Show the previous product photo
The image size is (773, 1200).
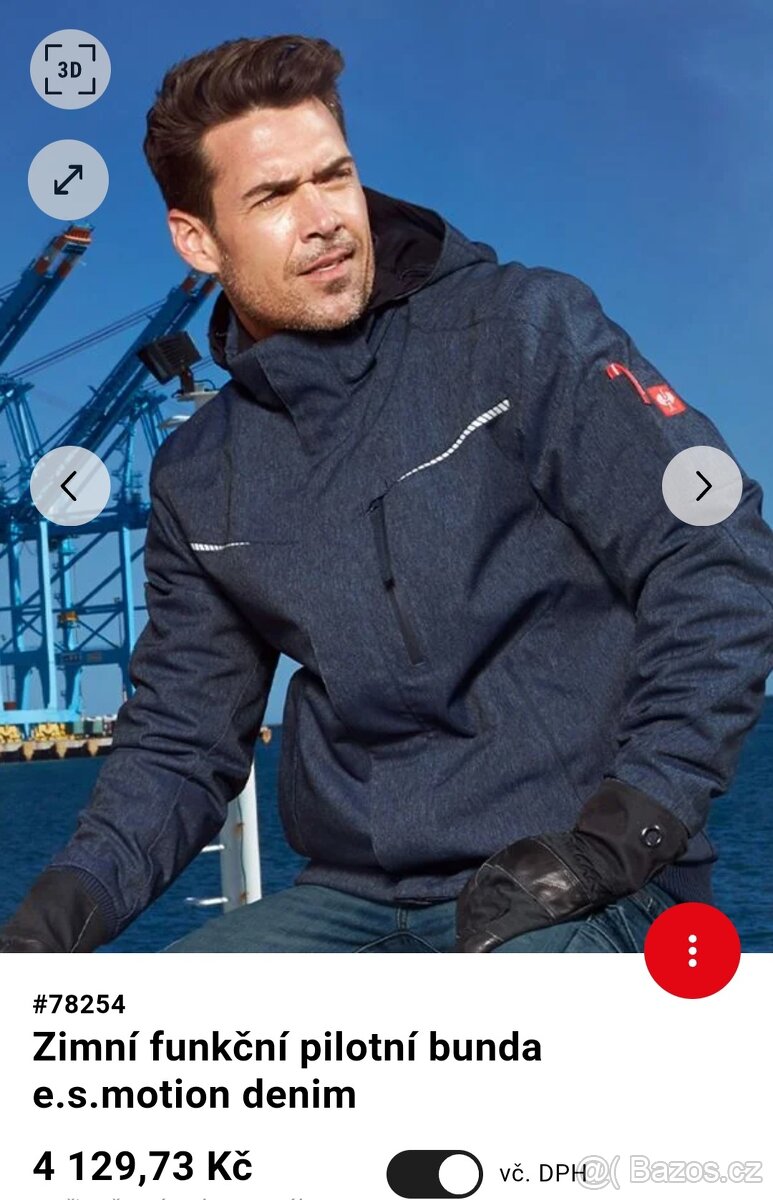coord(70,486)
